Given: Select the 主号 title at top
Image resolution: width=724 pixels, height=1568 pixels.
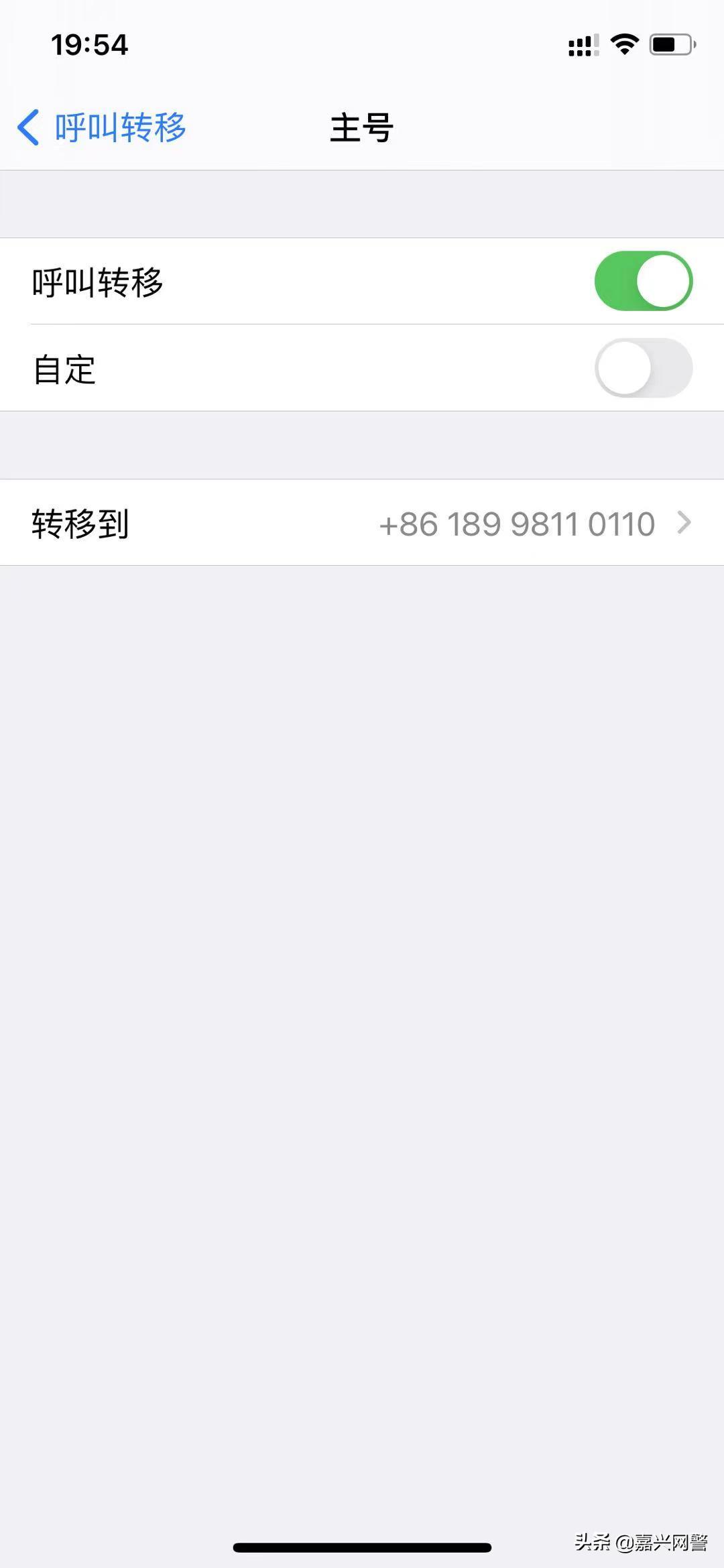Looking at the screenshot, I should pos(361,127).
